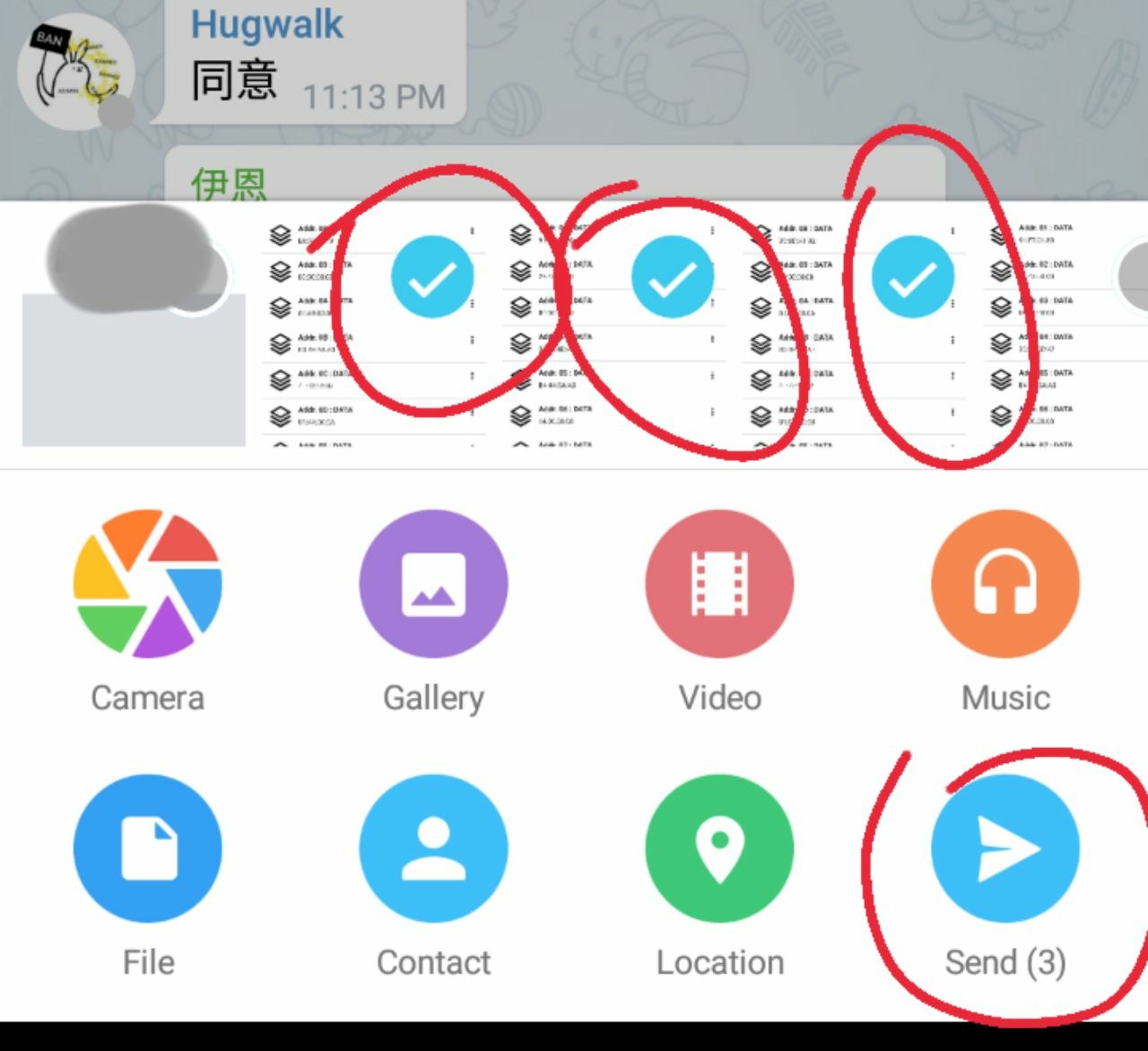Open the Camera option
The height and width of the screenshot is (1051, 1148).
coord(148,583)
